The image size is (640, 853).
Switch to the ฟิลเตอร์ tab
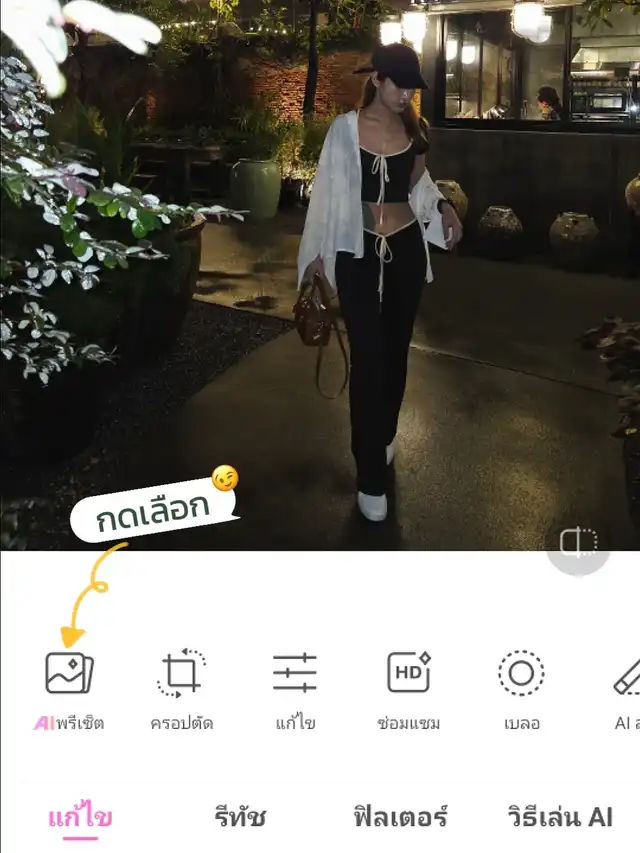(x=400, y=816)
